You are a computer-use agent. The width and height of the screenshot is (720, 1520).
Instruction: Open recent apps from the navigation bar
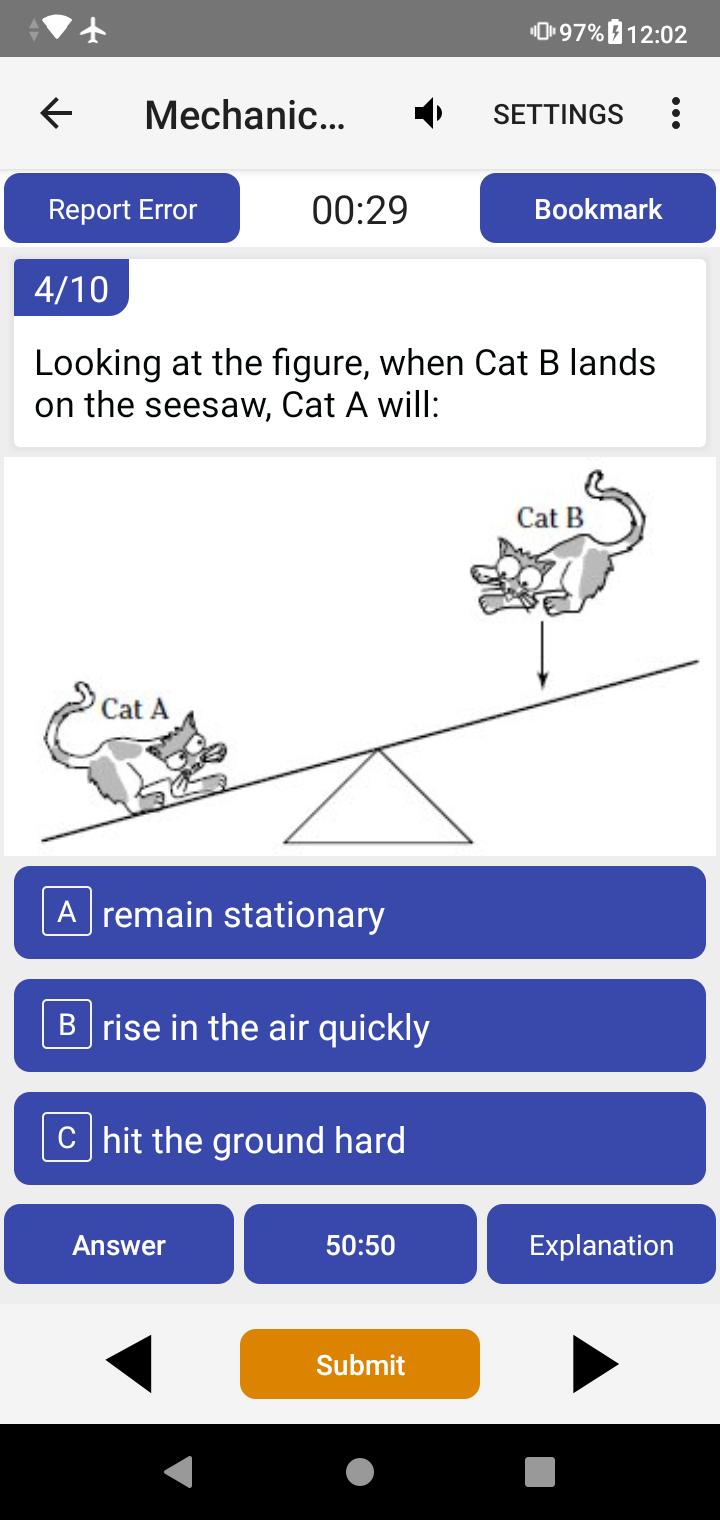[x=539, y=1471]
